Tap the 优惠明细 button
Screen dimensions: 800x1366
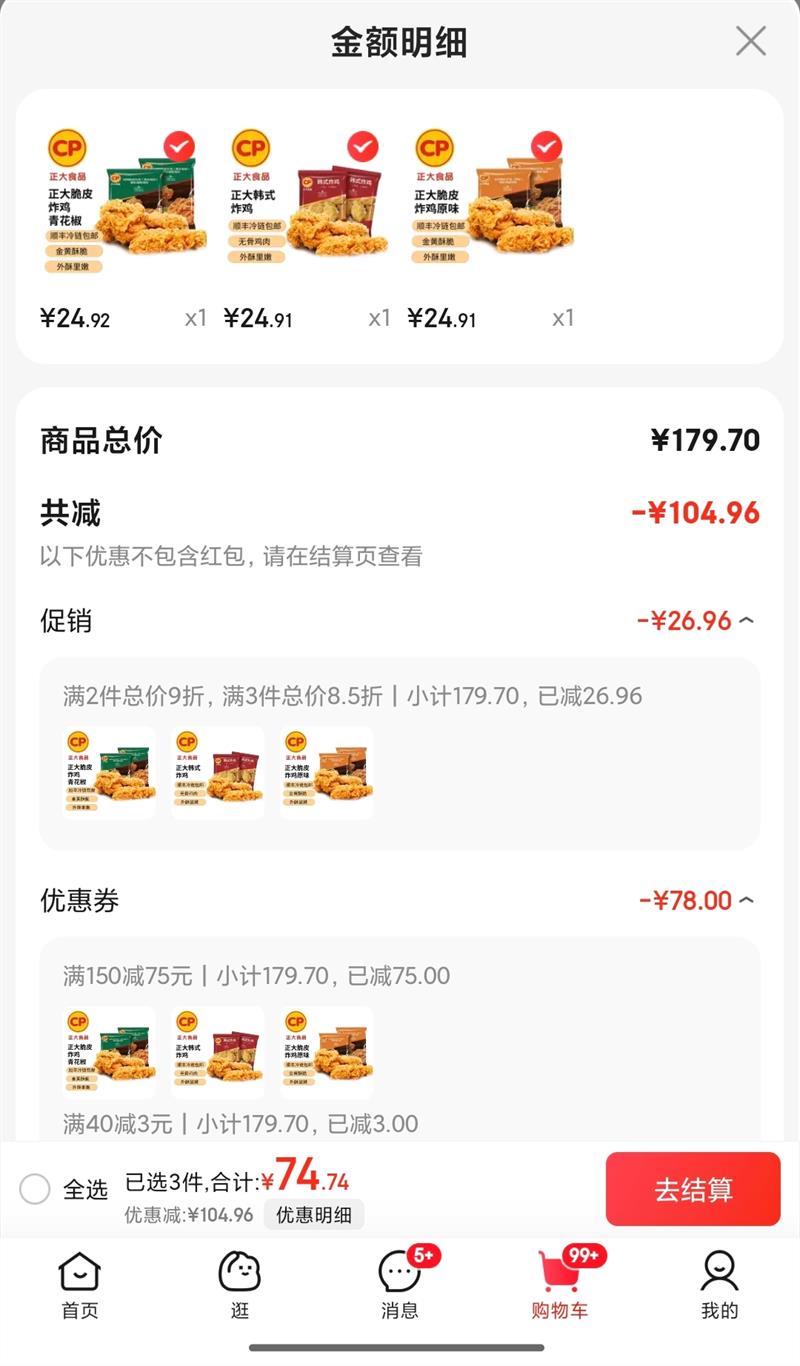coord(314,1215)
